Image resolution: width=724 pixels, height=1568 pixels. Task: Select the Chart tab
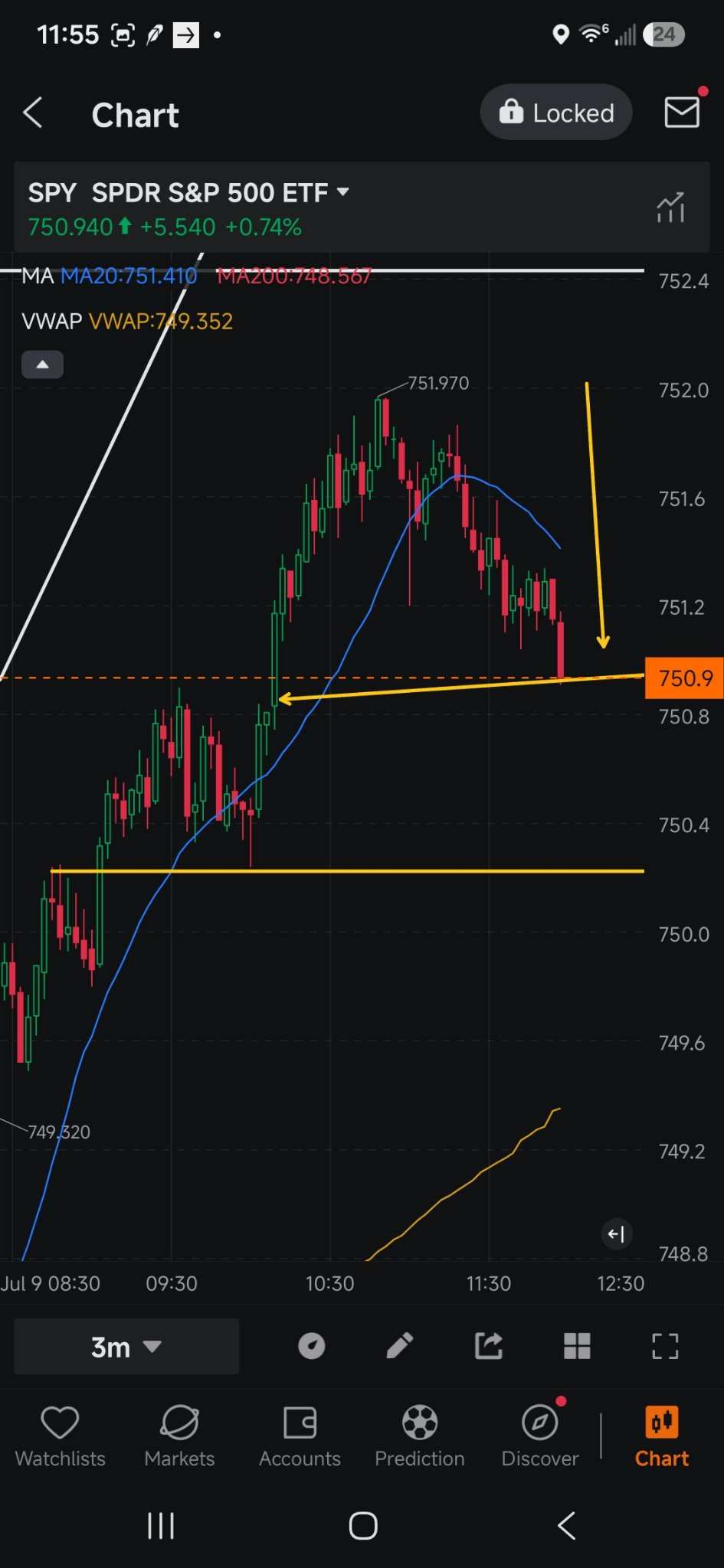pos(662,1437)
